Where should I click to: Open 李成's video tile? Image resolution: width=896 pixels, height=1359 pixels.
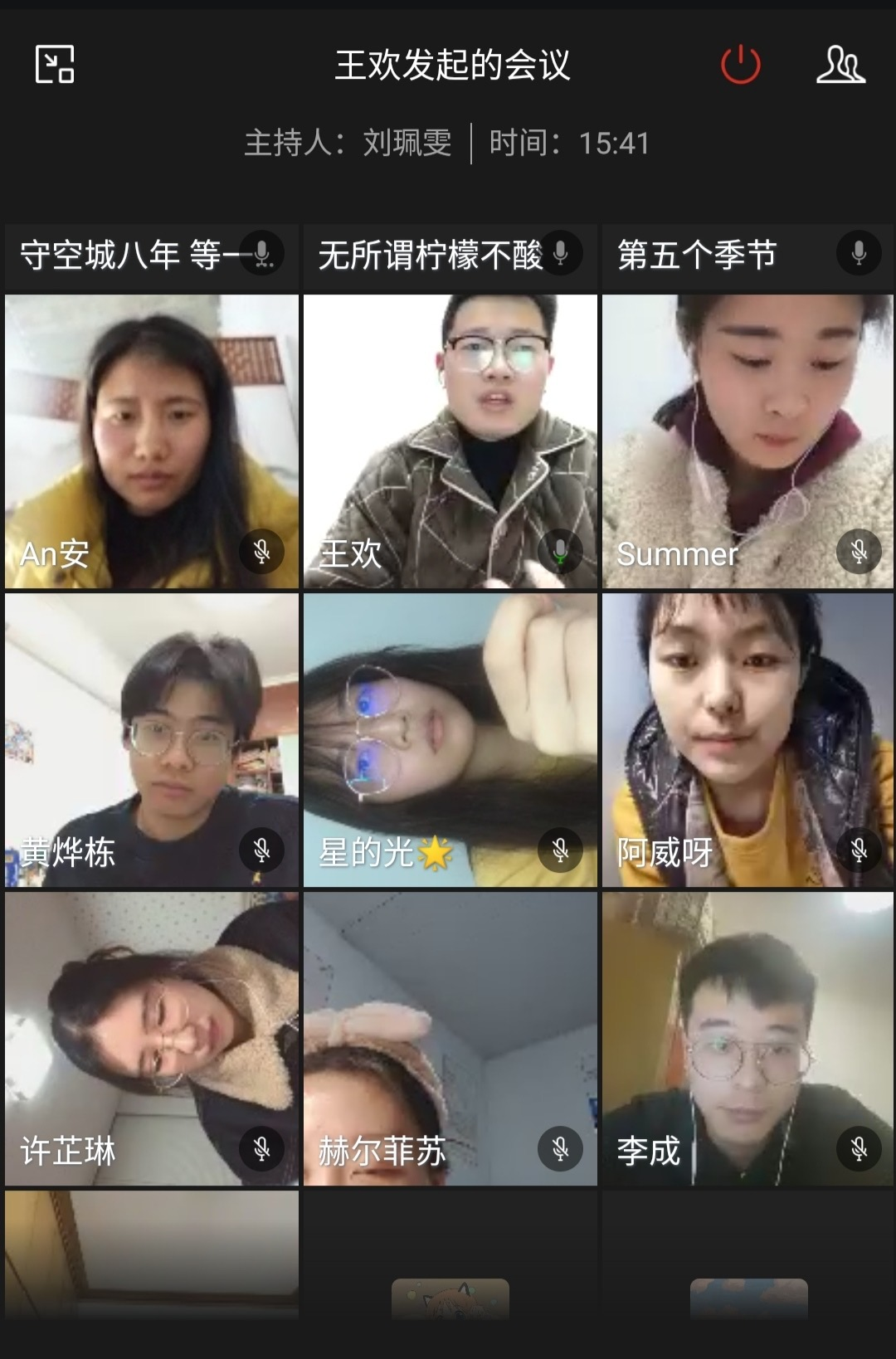point(747,1039)
